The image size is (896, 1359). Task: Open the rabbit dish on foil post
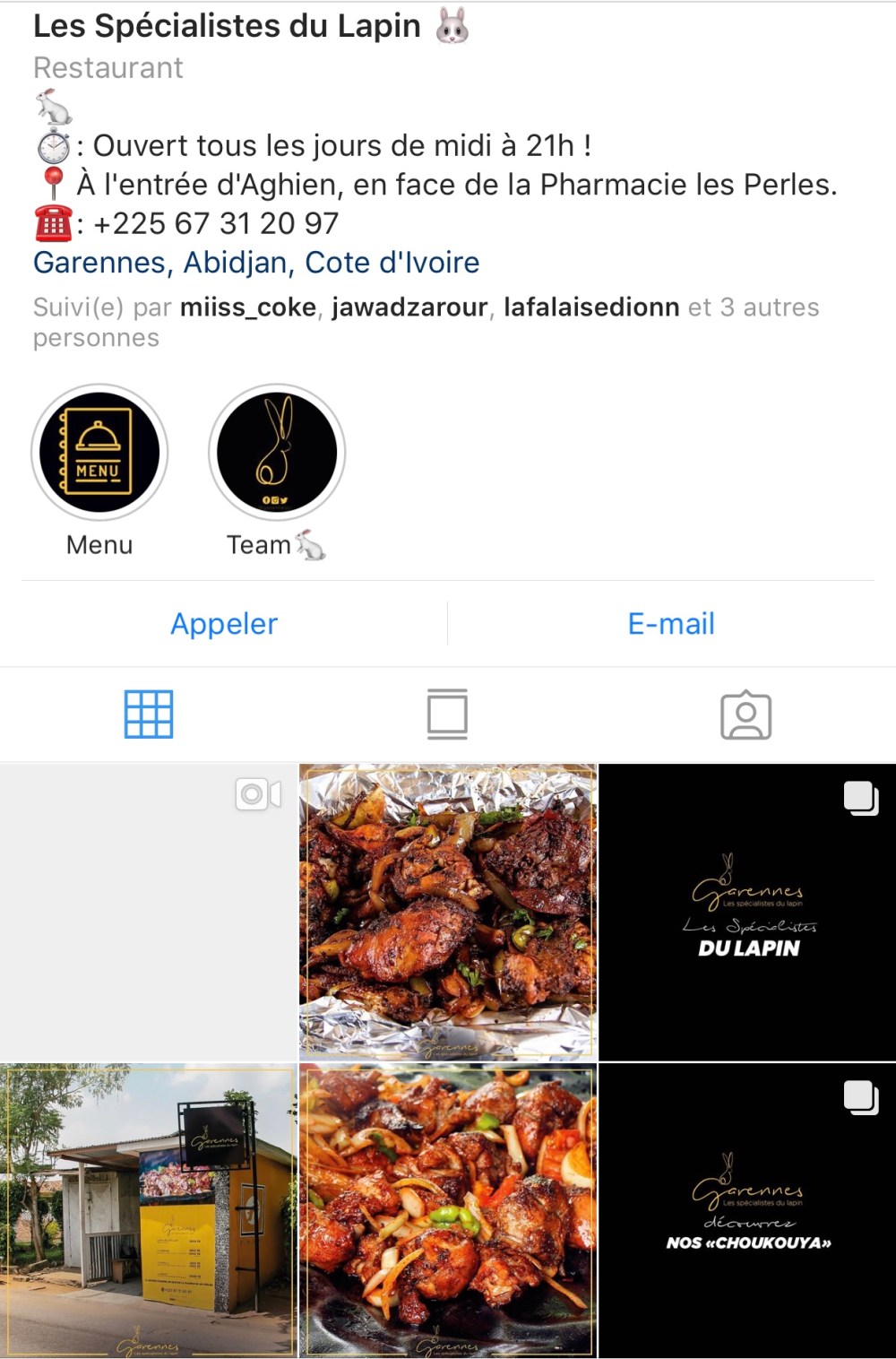point(447,912)
